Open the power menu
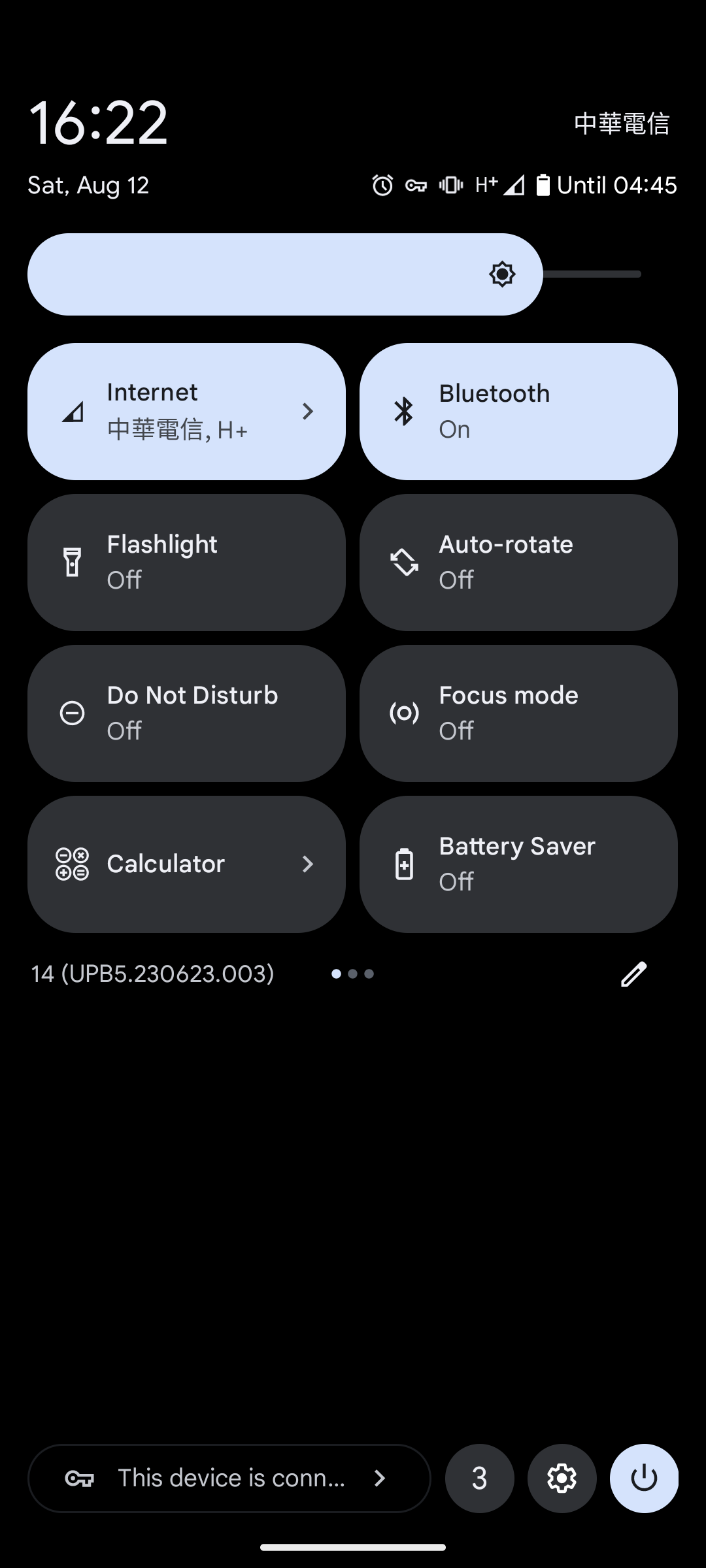Image resolution: width=706 pixels, height=1568 pixels. coord(644,1478)
